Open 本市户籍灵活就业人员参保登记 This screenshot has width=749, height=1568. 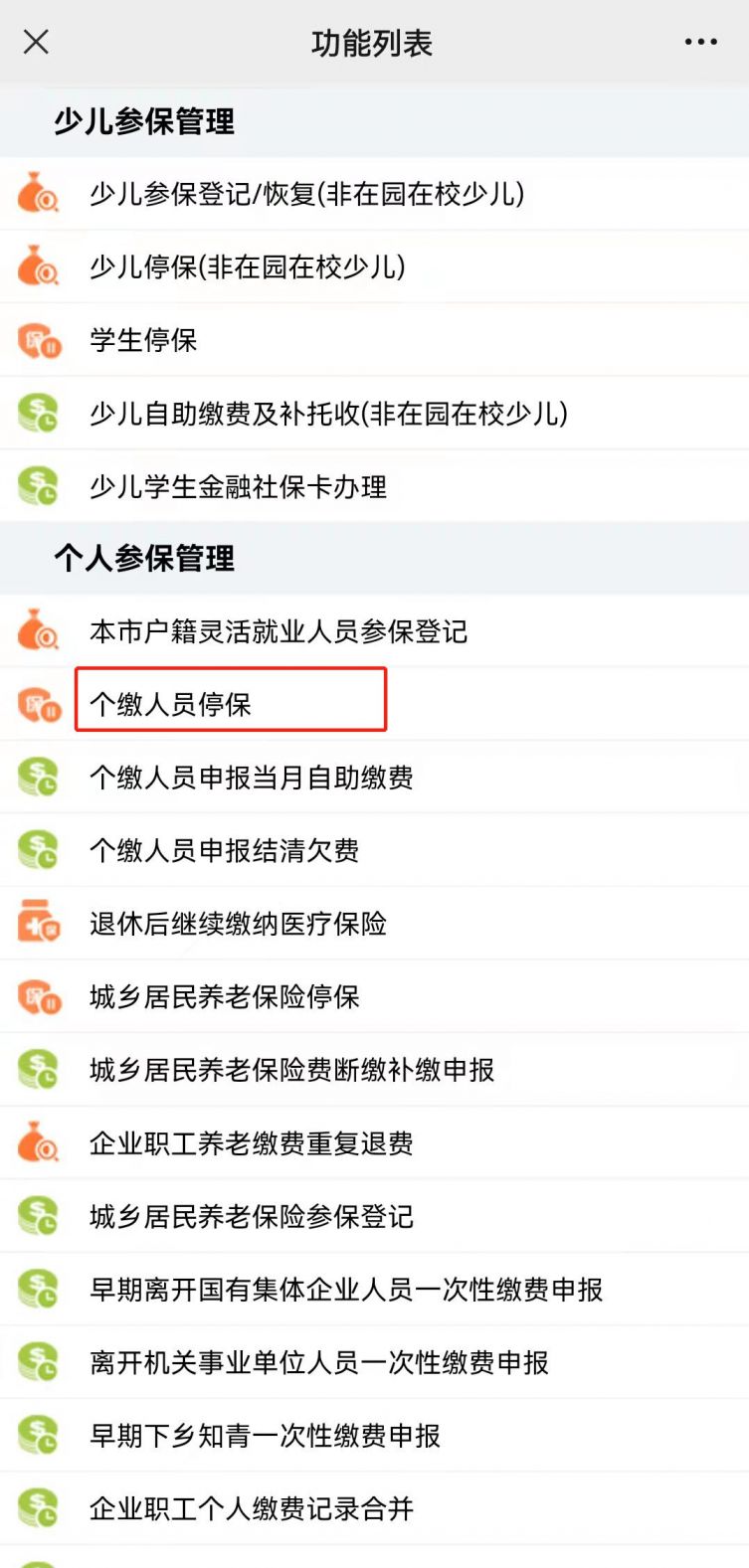[278, 631]
